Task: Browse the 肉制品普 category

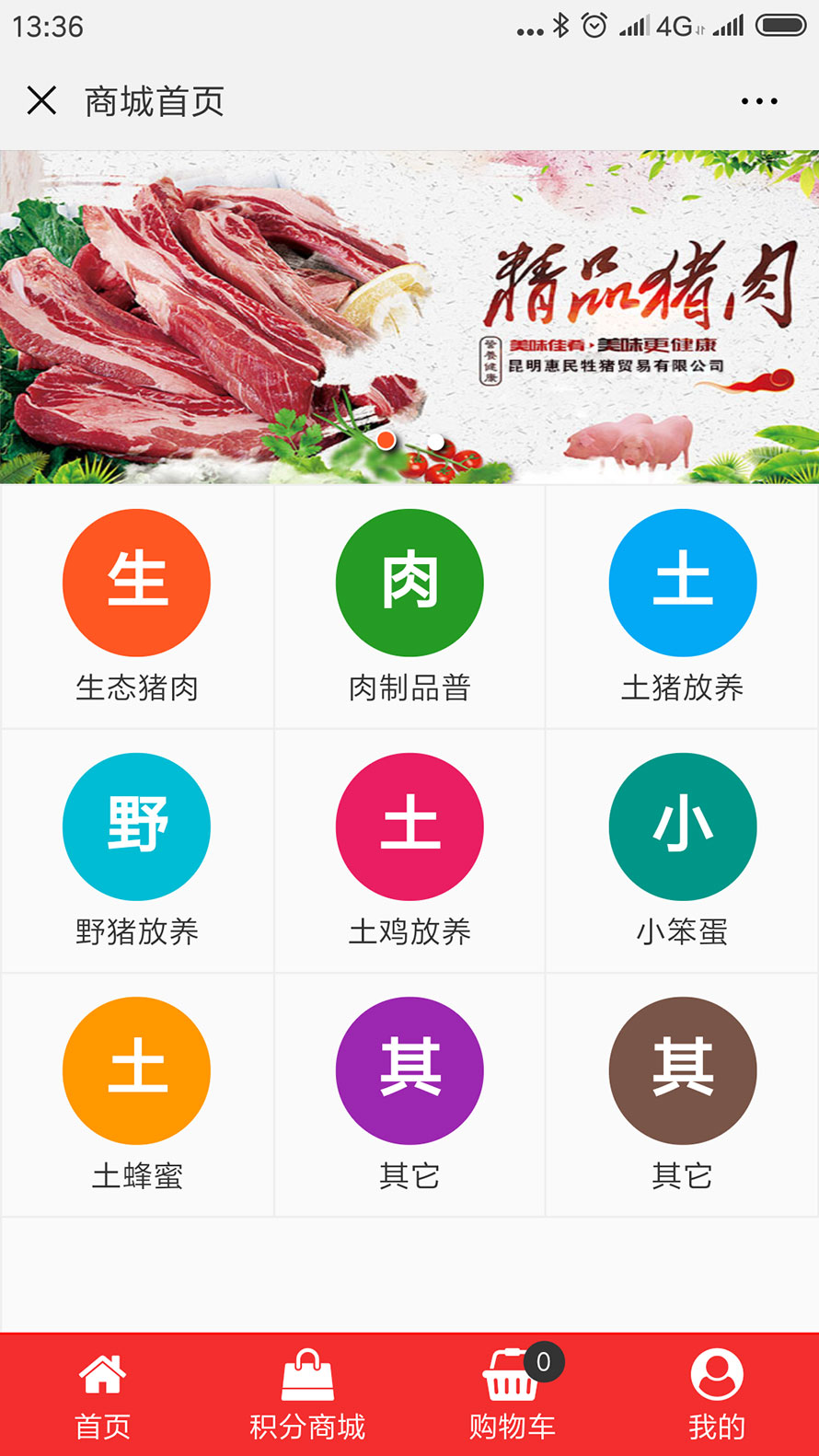Action: tap(409, 607)
